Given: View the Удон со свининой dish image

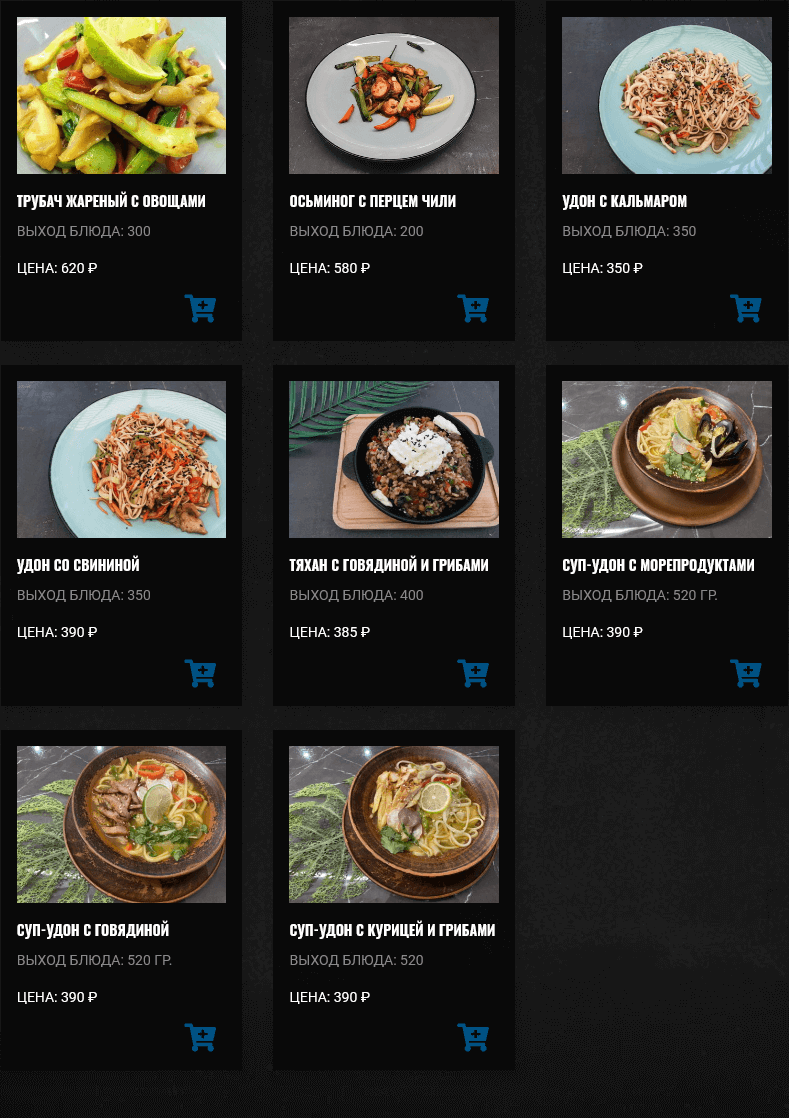Looking at the screenshot, I should (x=121, y=459).
